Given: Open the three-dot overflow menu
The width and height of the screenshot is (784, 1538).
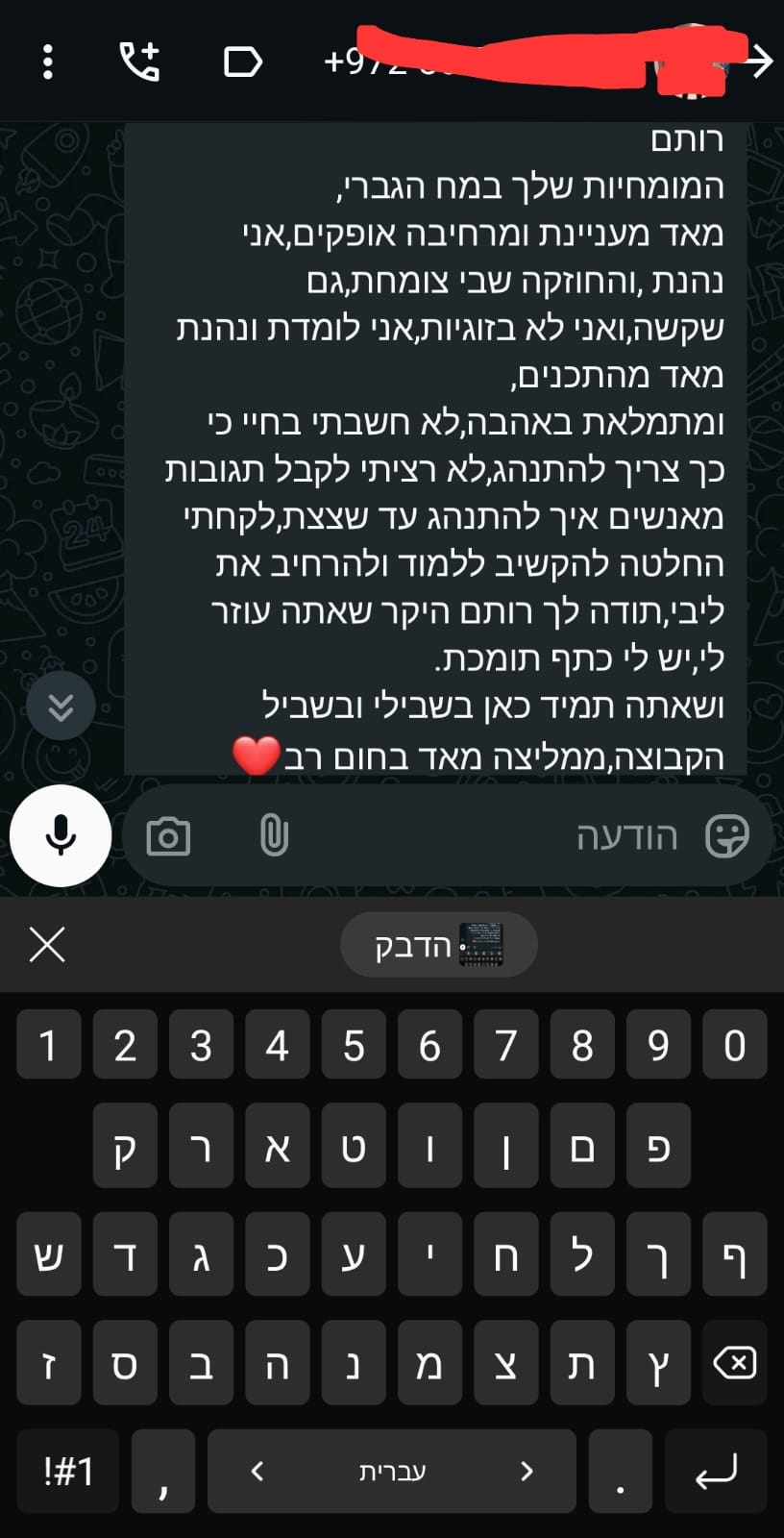Looking at the screenshot, I should click(48, 62).
